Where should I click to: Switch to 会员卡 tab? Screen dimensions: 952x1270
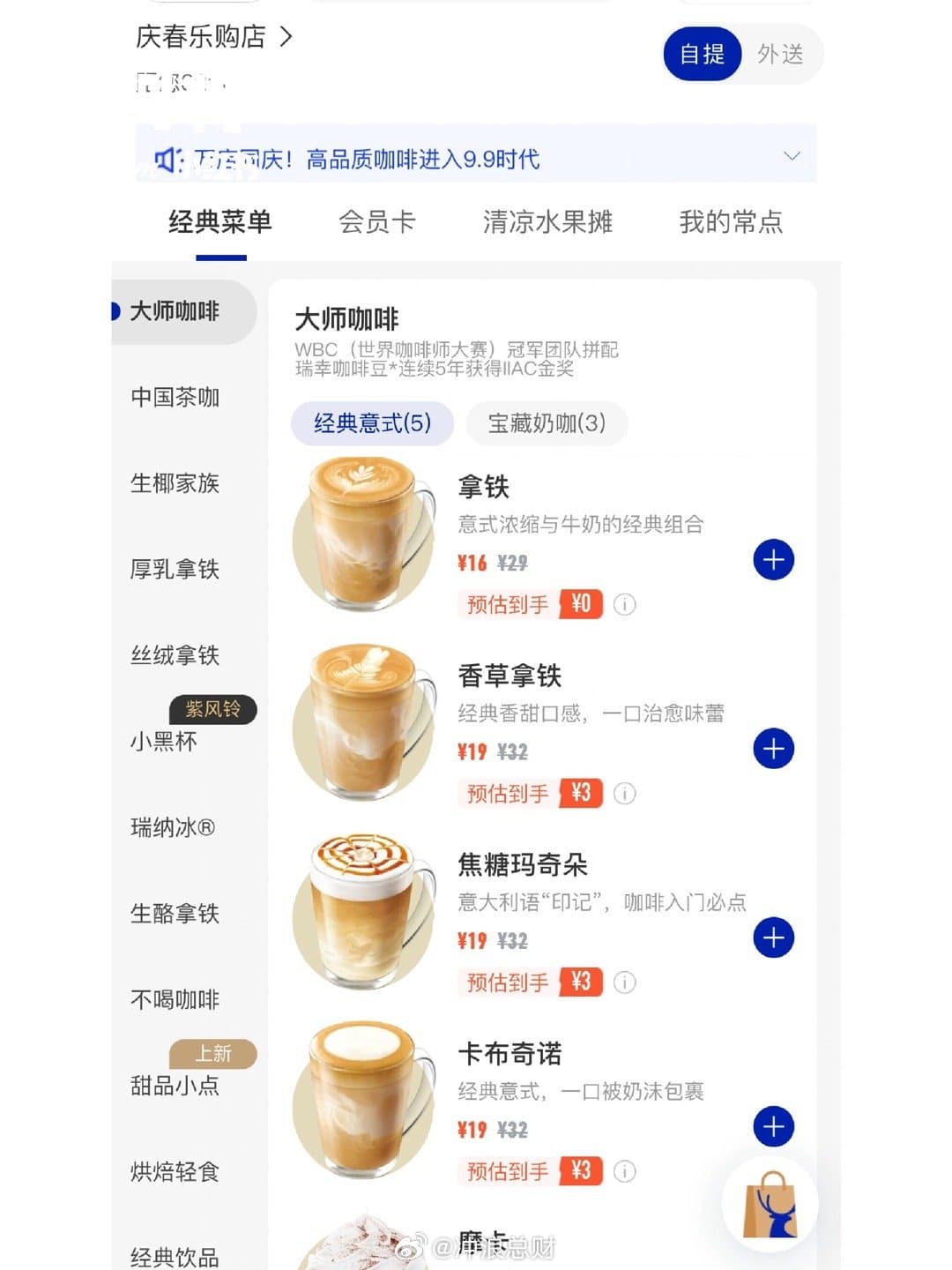(x=376, y=222)
